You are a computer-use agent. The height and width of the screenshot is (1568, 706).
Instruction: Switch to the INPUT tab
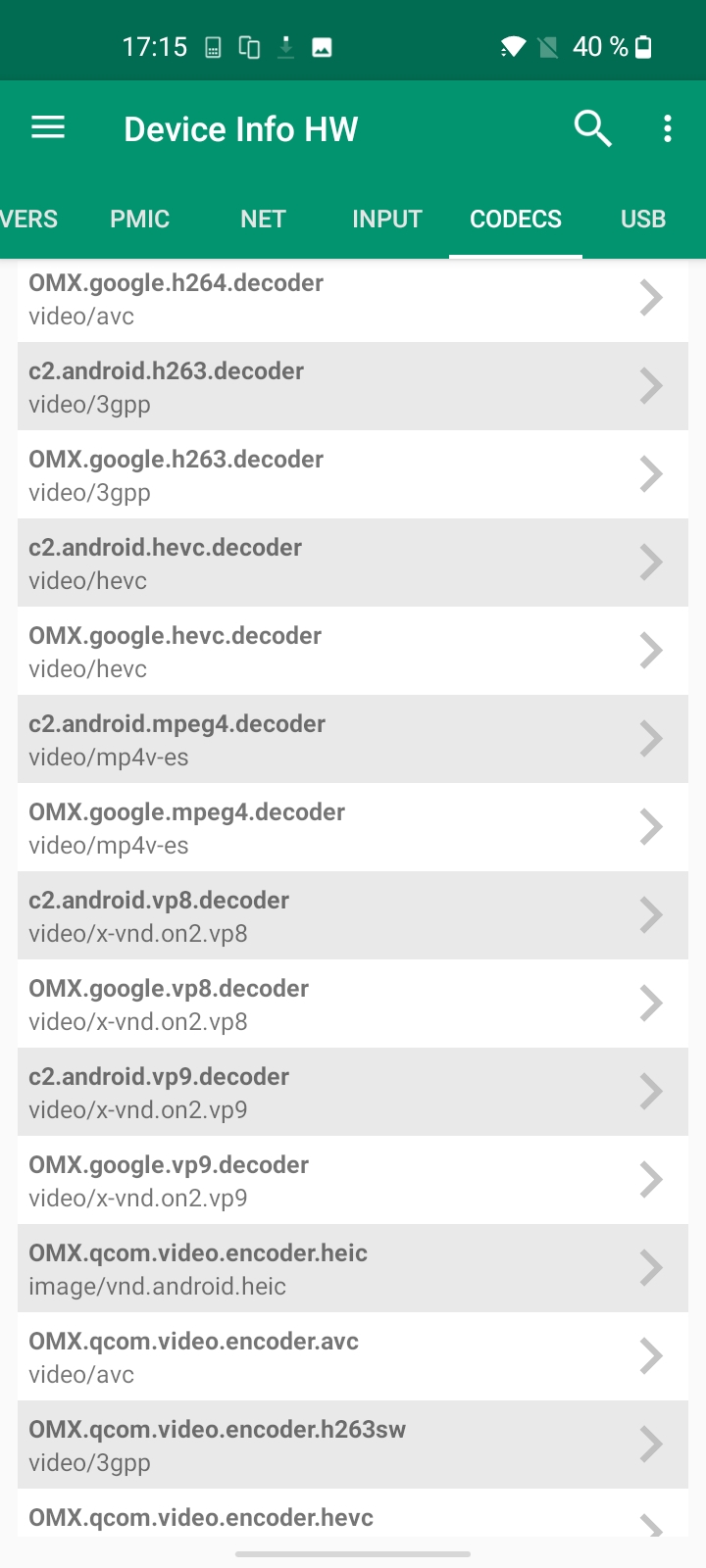[x=386, y=219]
